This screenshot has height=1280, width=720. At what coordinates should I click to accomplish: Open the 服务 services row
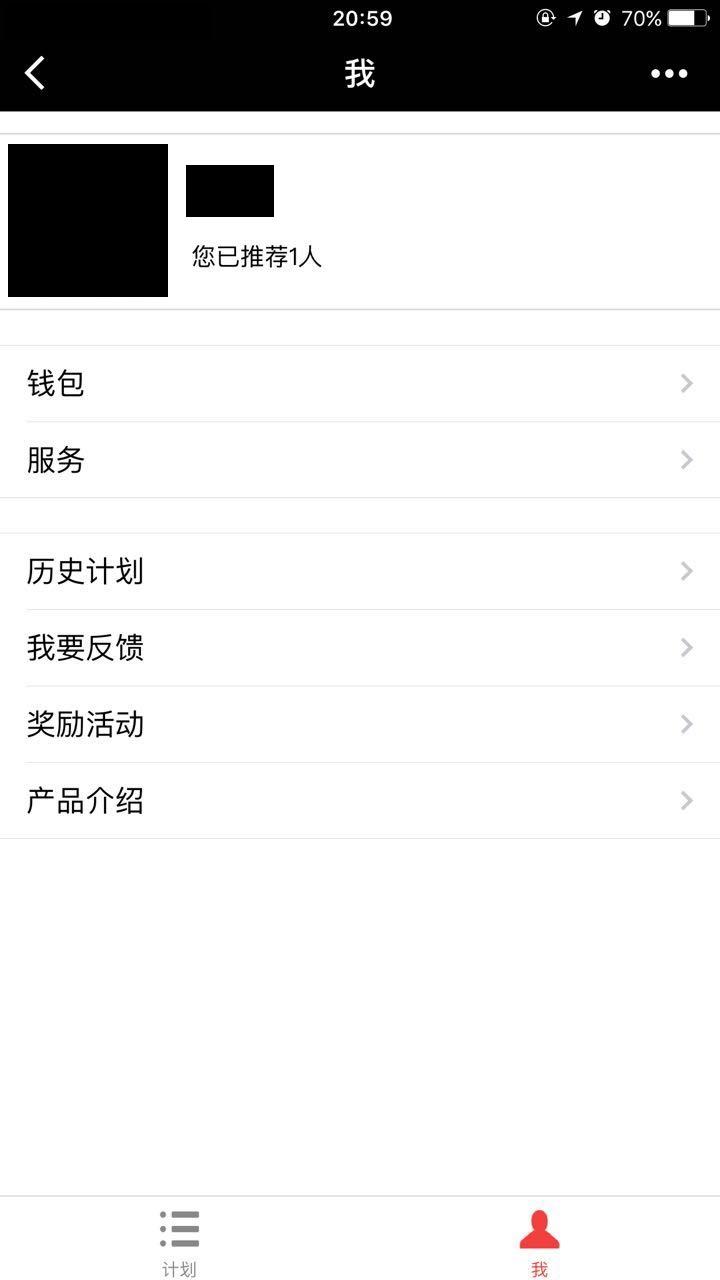[x=360, y=460]
